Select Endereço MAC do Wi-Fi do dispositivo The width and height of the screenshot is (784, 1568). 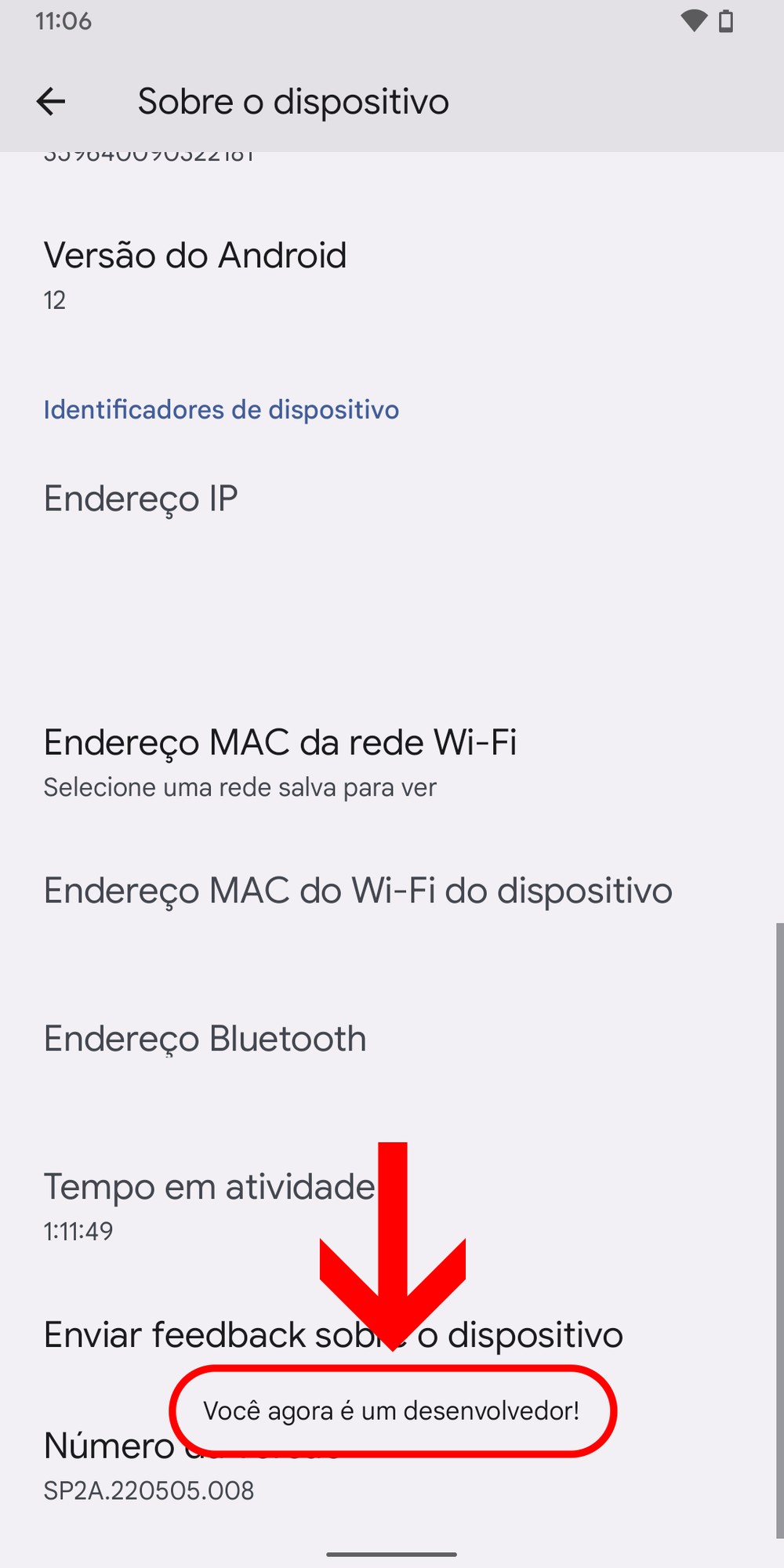point(358,891)
